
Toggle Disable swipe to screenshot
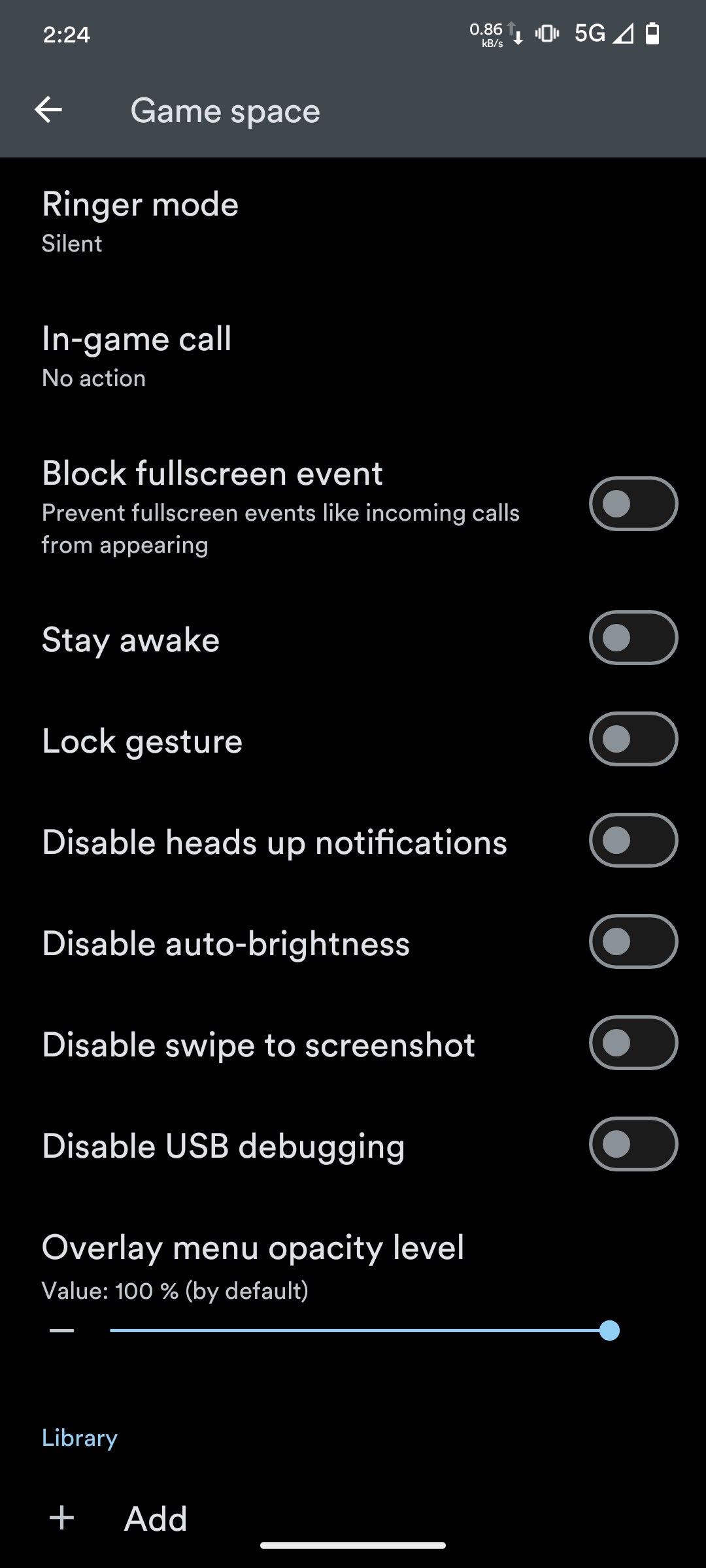click(x=633, y=1043)
